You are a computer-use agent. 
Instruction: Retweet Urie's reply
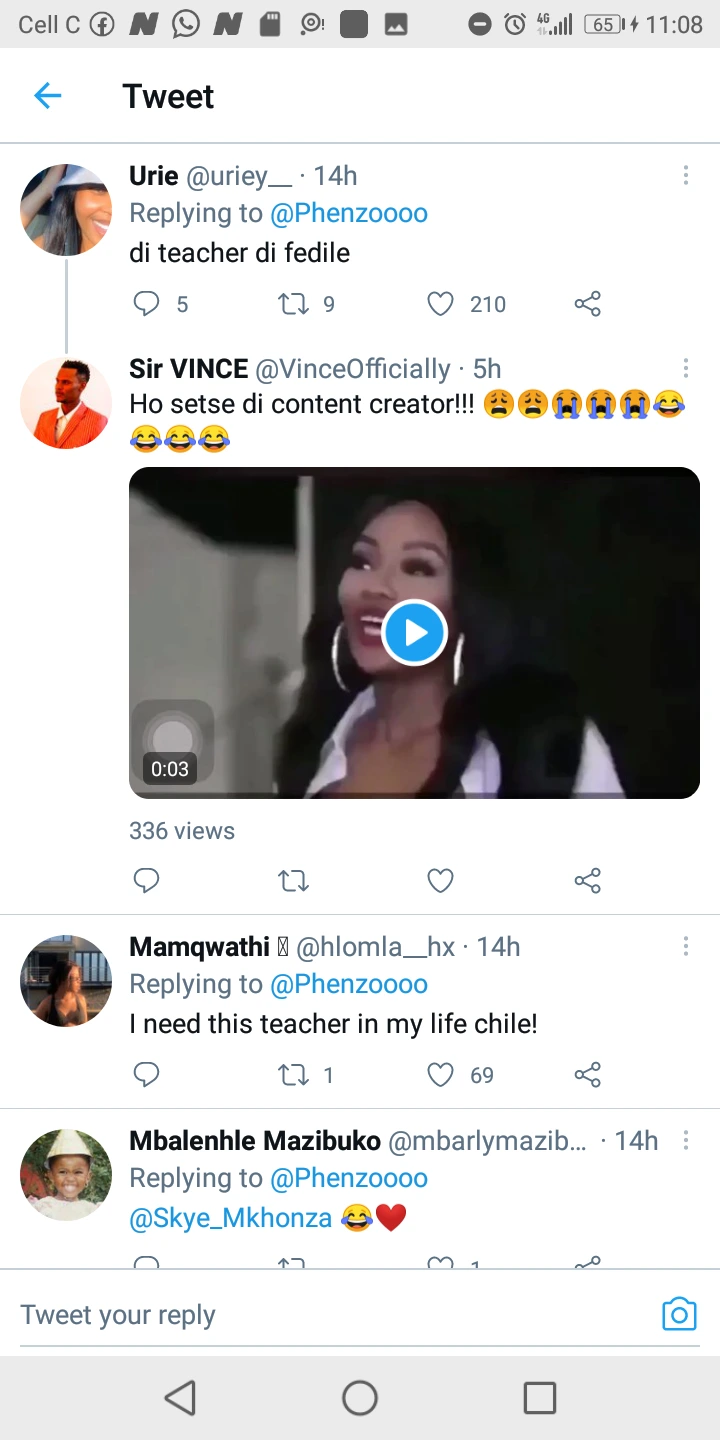pos(293,304)
